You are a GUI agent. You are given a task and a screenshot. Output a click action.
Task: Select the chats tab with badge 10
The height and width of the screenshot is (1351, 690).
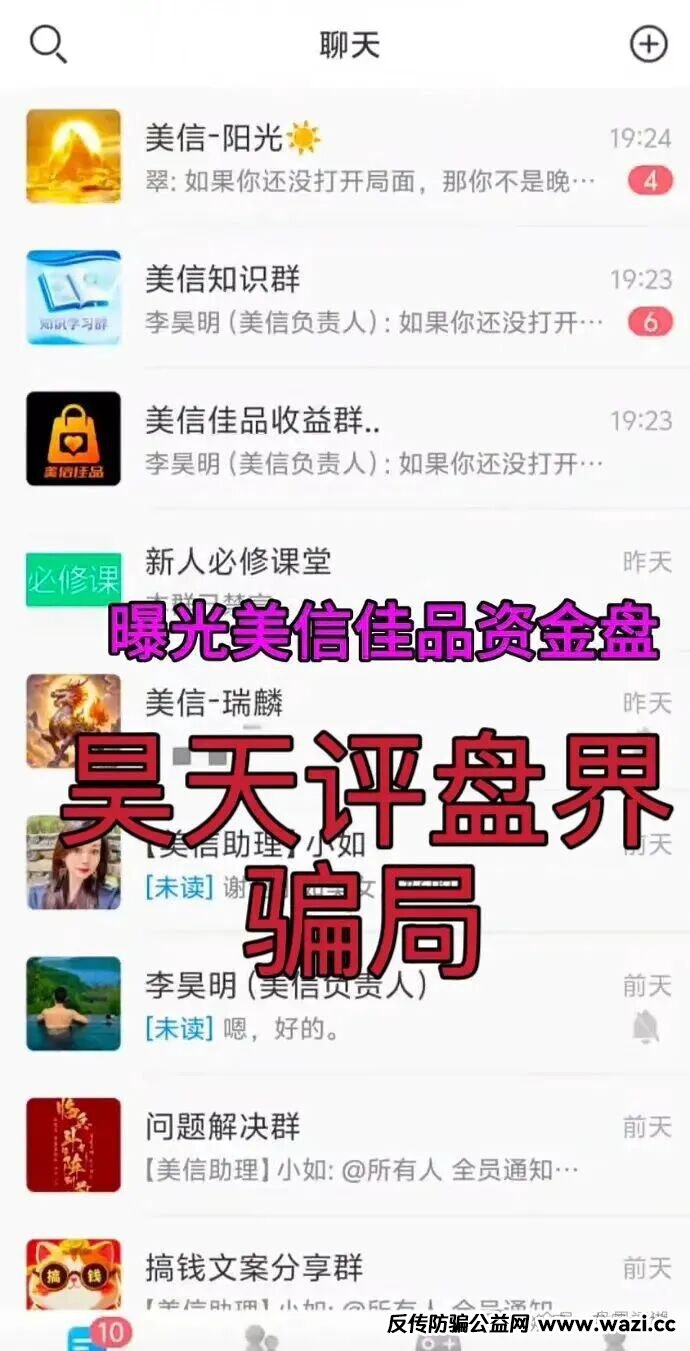85,1336
